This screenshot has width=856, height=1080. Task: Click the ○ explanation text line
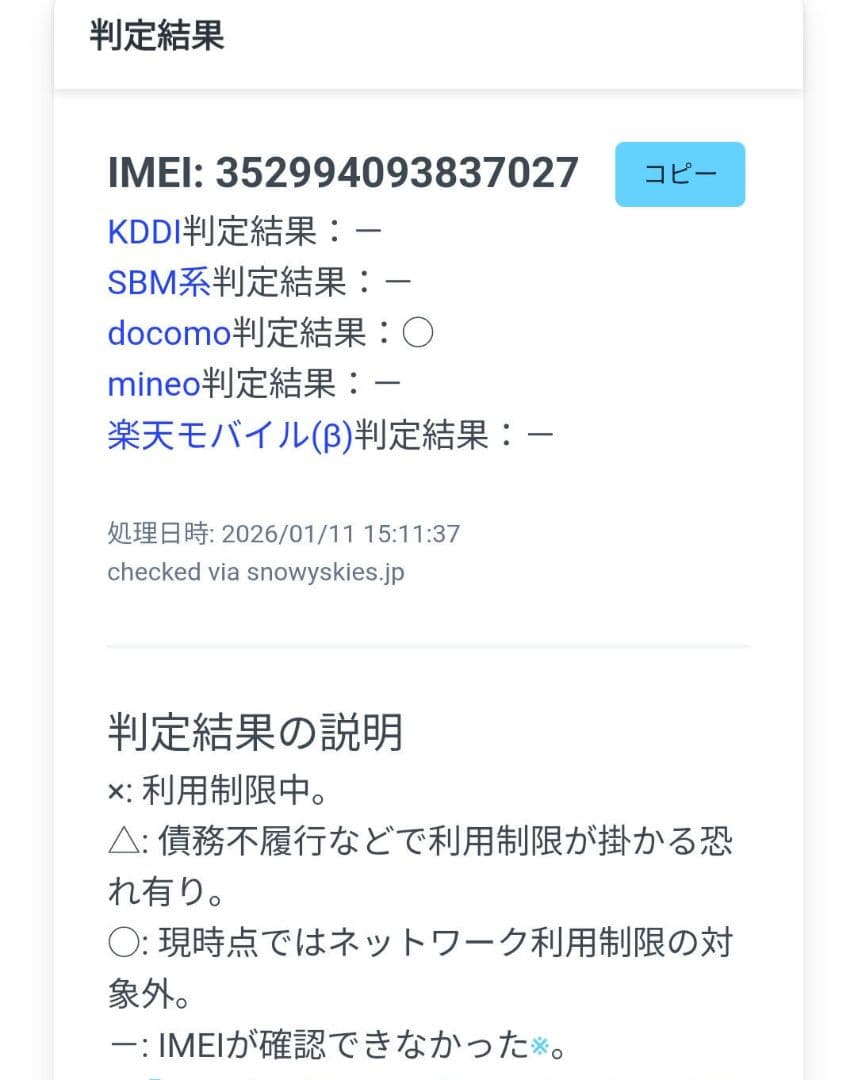click(x=420, y=941)
